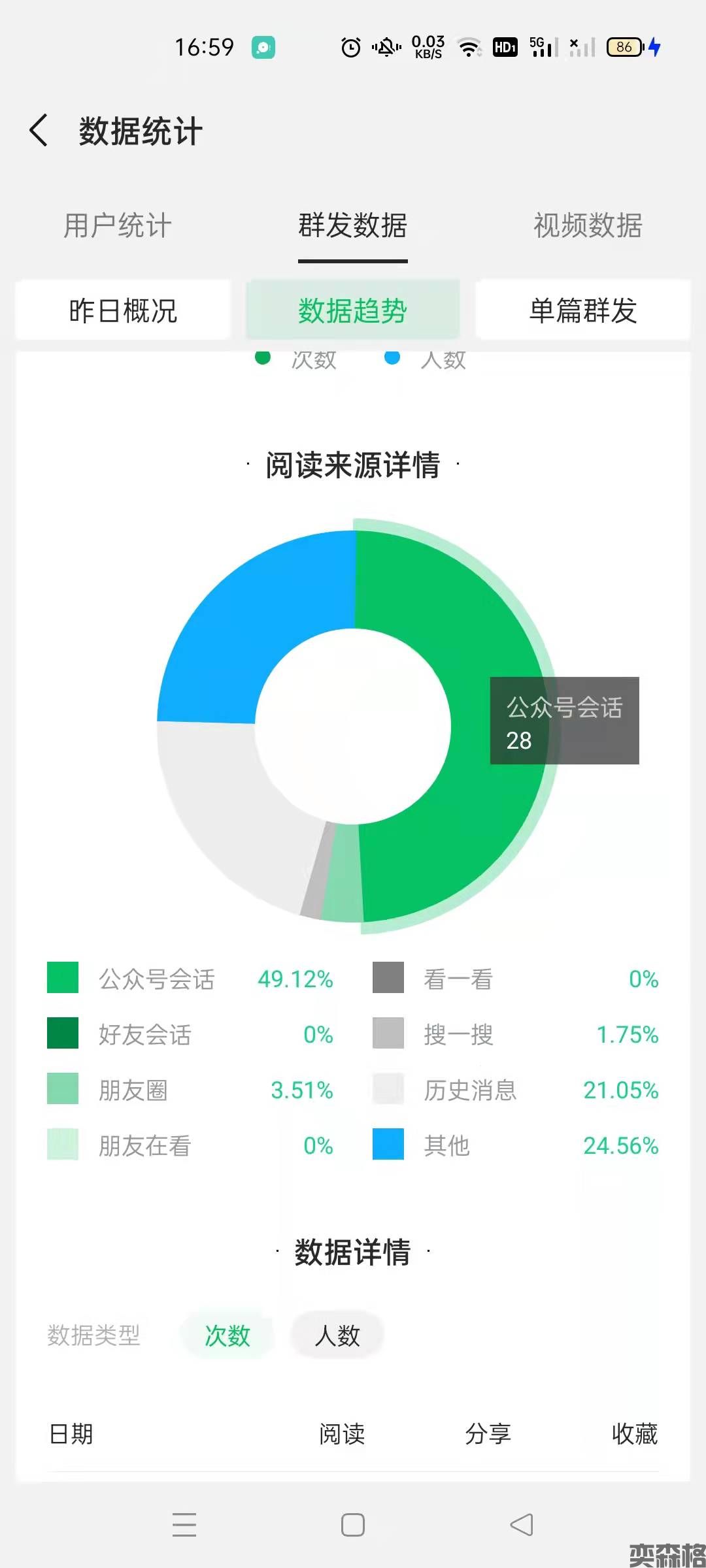
Task: Choose 次数 as data type
Action: tap(227, 1335)
